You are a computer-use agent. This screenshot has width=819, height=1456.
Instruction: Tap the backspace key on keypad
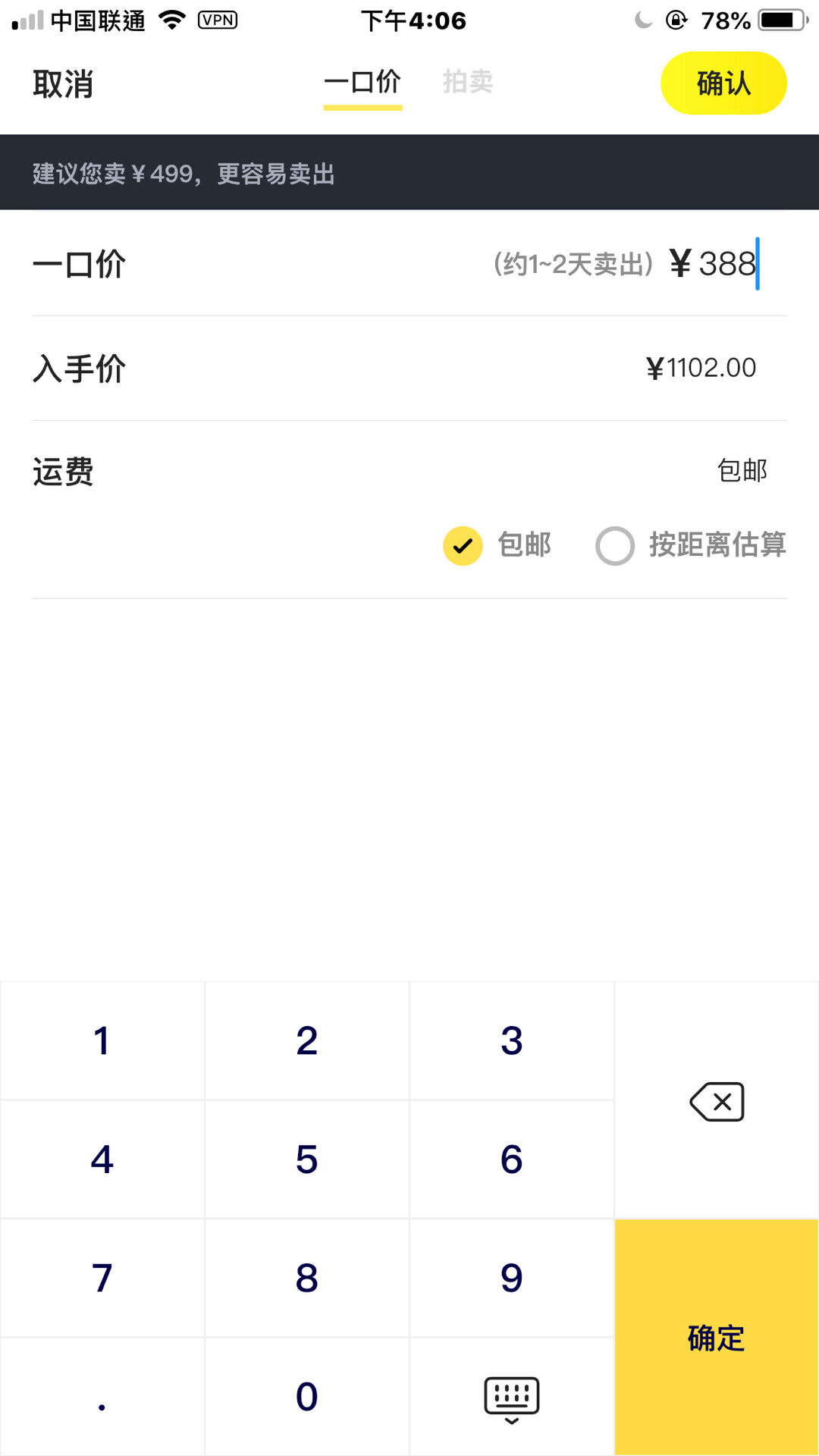(717, 1101)
